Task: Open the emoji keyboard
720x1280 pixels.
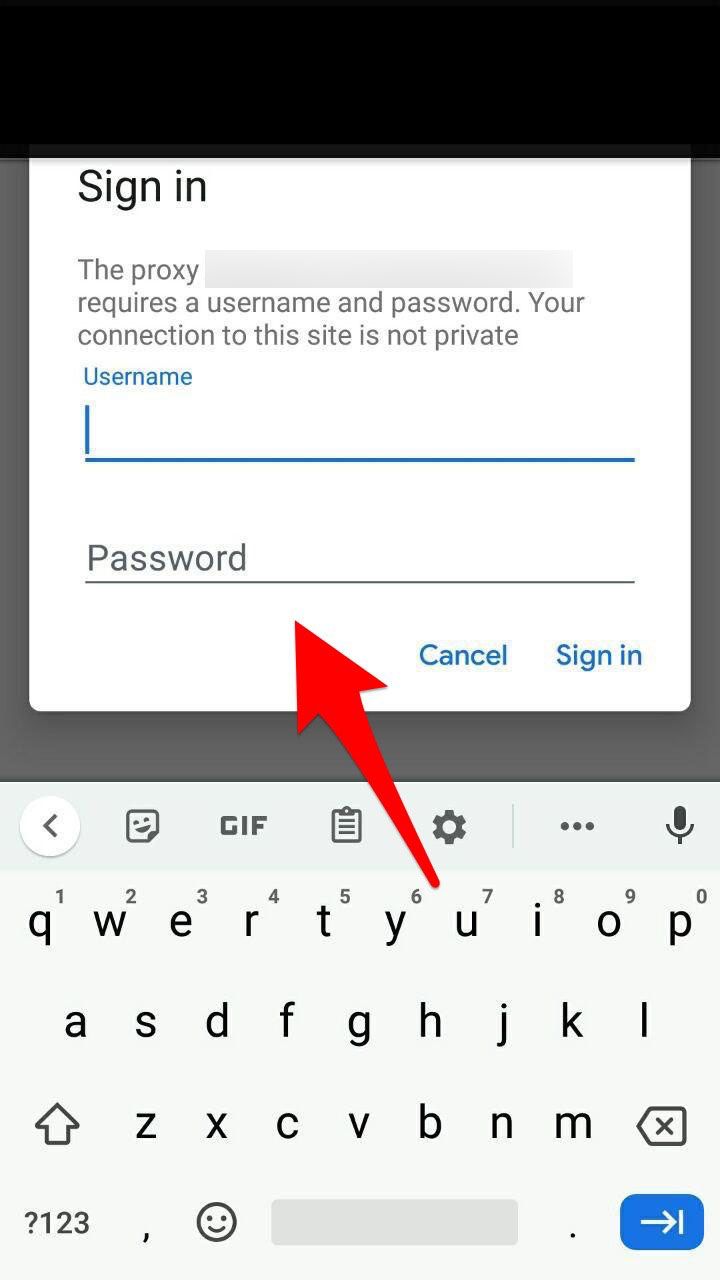Action: 217,1221
